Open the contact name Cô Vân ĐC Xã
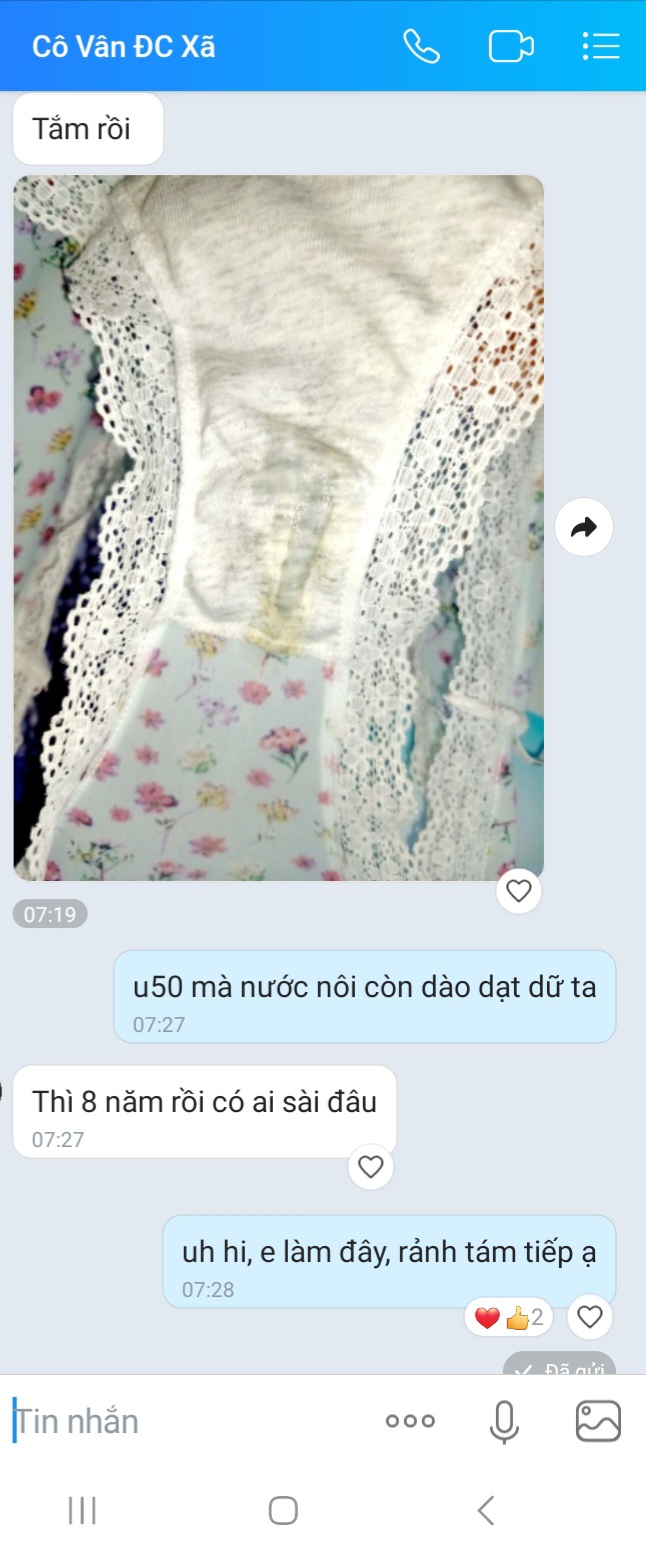 pos(124,47)
